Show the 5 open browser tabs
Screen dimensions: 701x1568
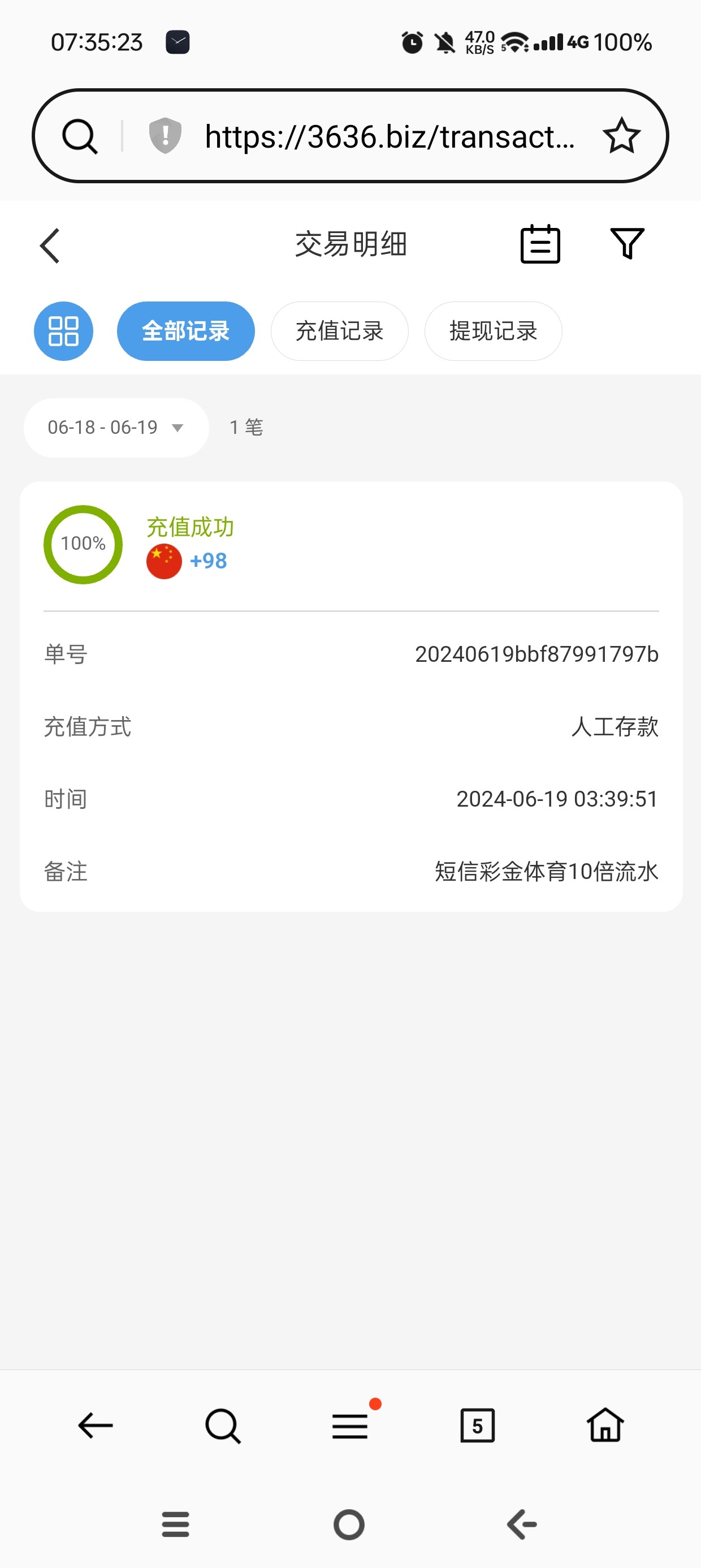(477, 1425)
